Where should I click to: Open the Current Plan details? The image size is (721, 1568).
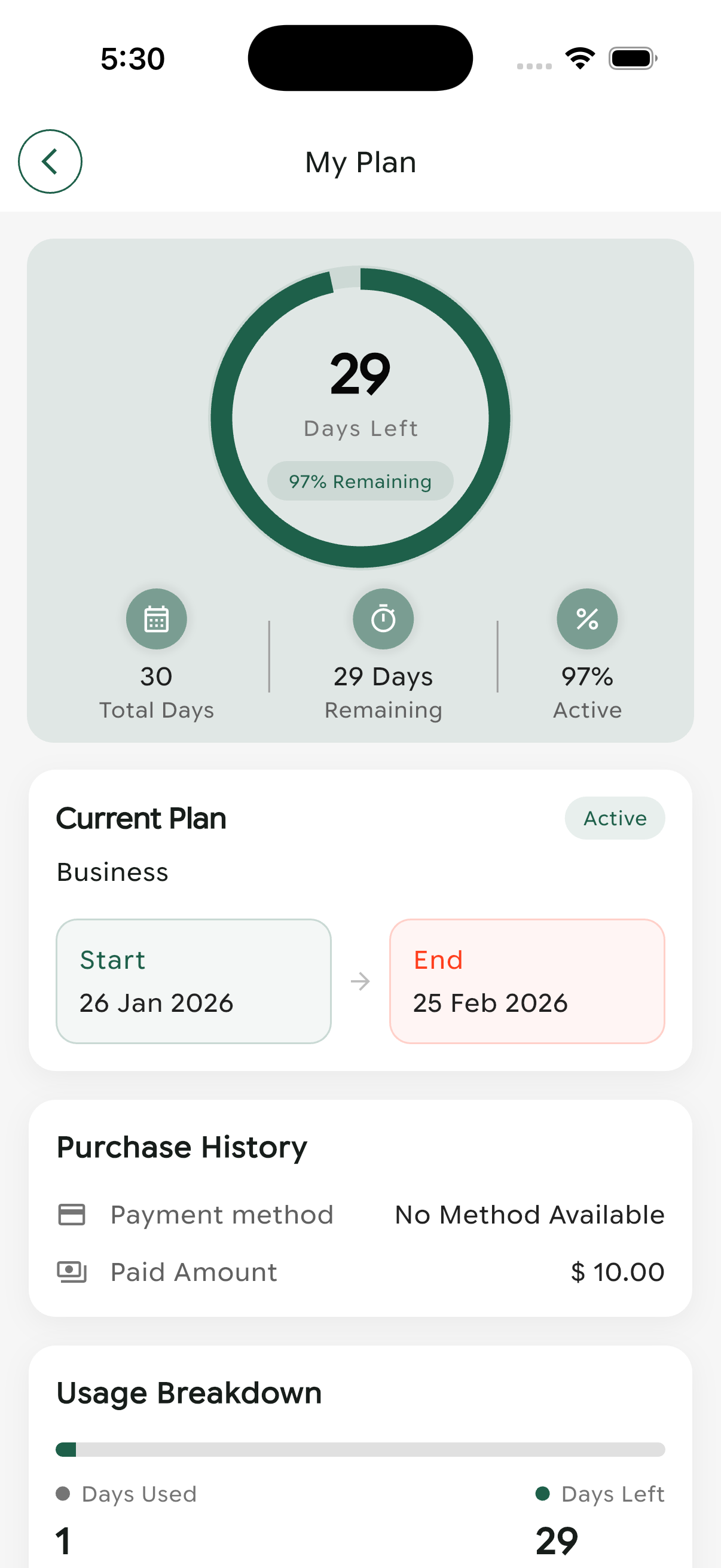tap(140, 818)
